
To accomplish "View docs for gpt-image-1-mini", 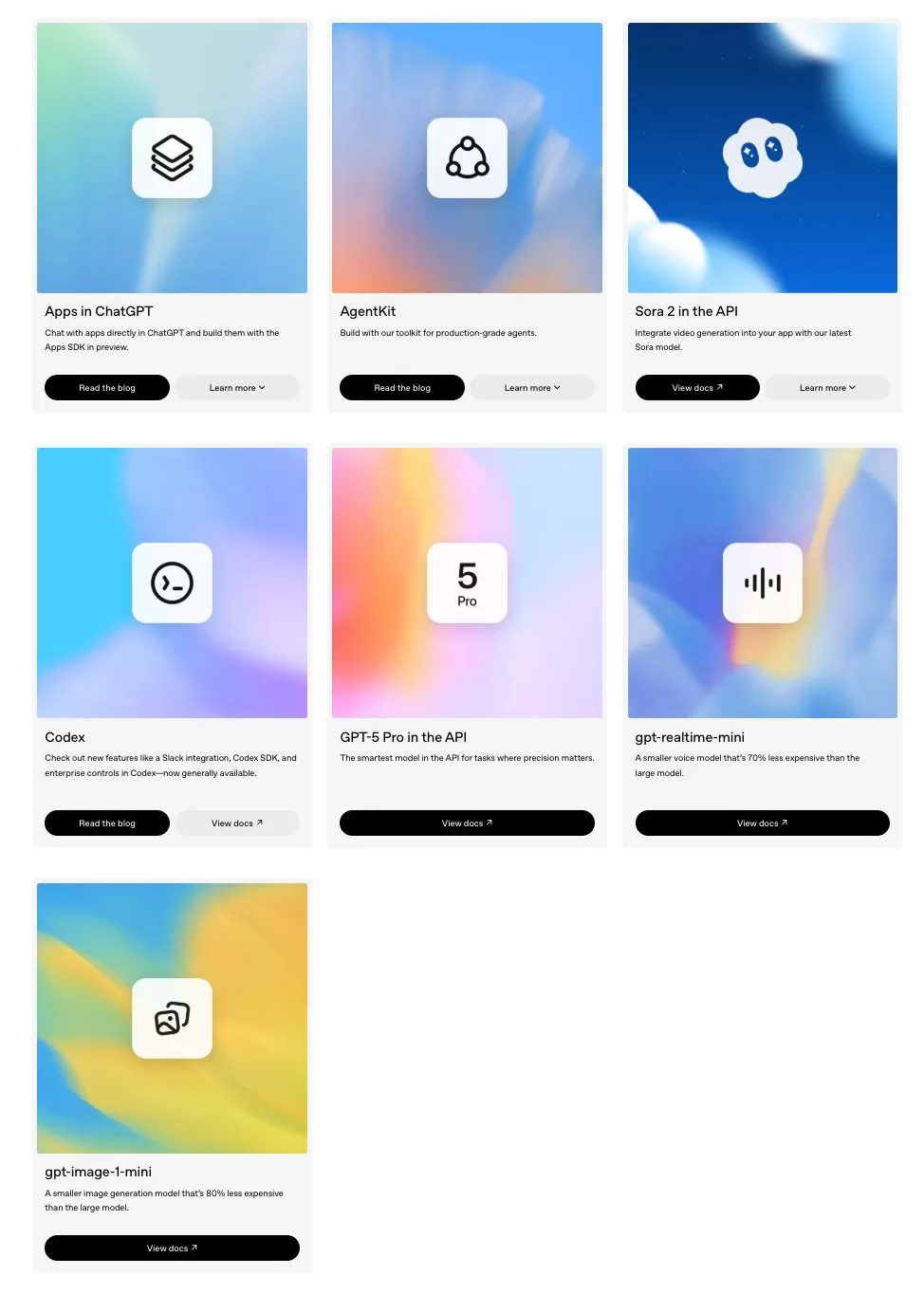I will (172, 1248).
